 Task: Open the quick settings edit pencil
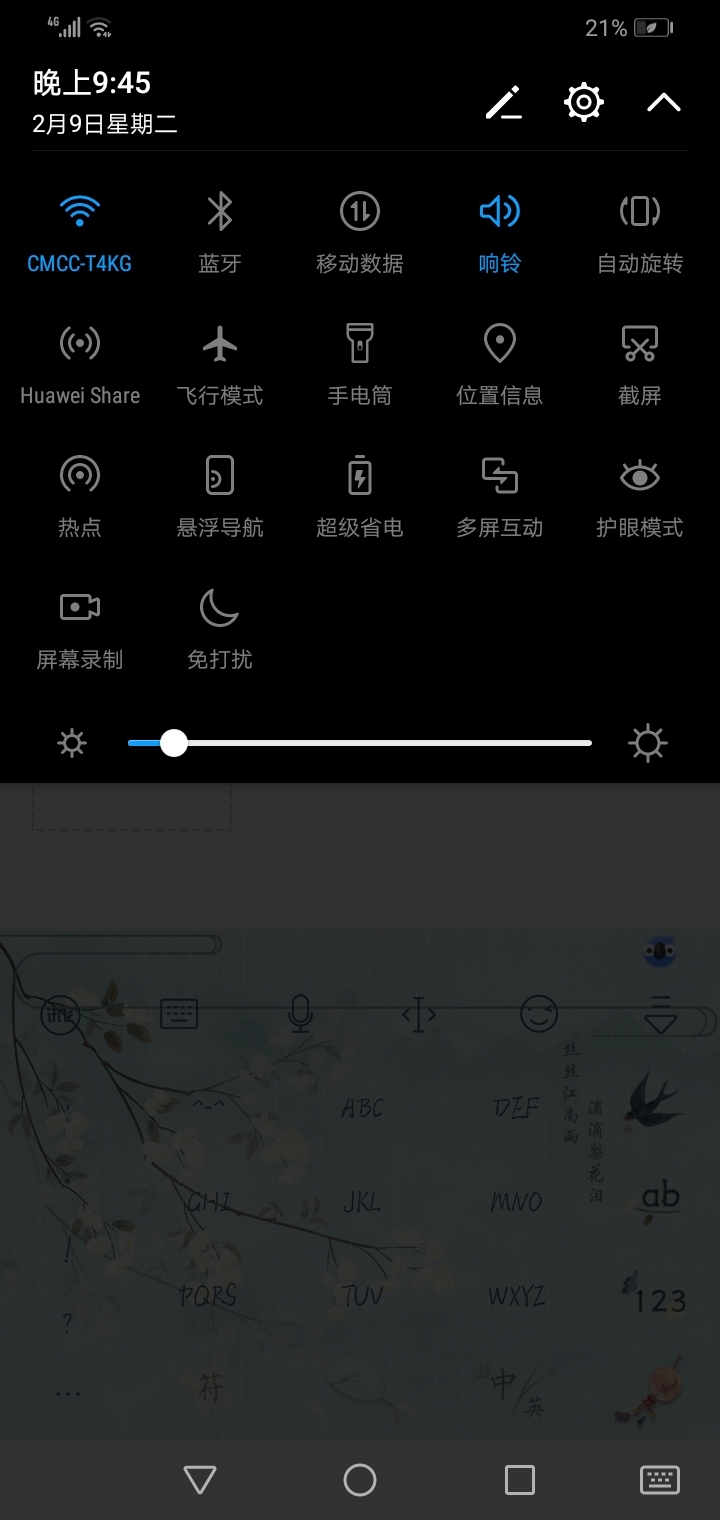point(504,103)
